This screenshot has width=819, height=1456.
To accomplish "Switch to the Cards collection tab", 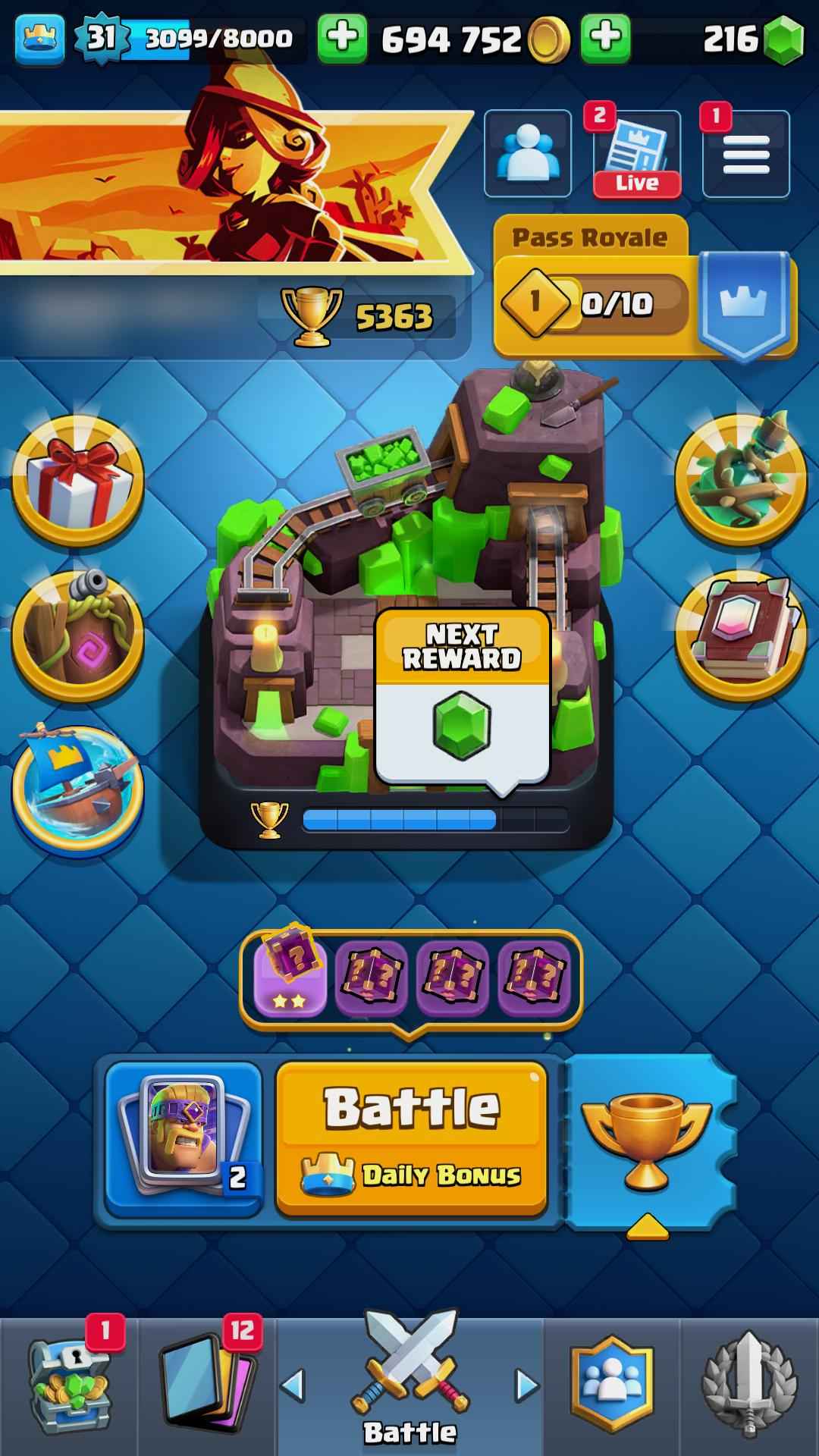I will [207, 1386].
